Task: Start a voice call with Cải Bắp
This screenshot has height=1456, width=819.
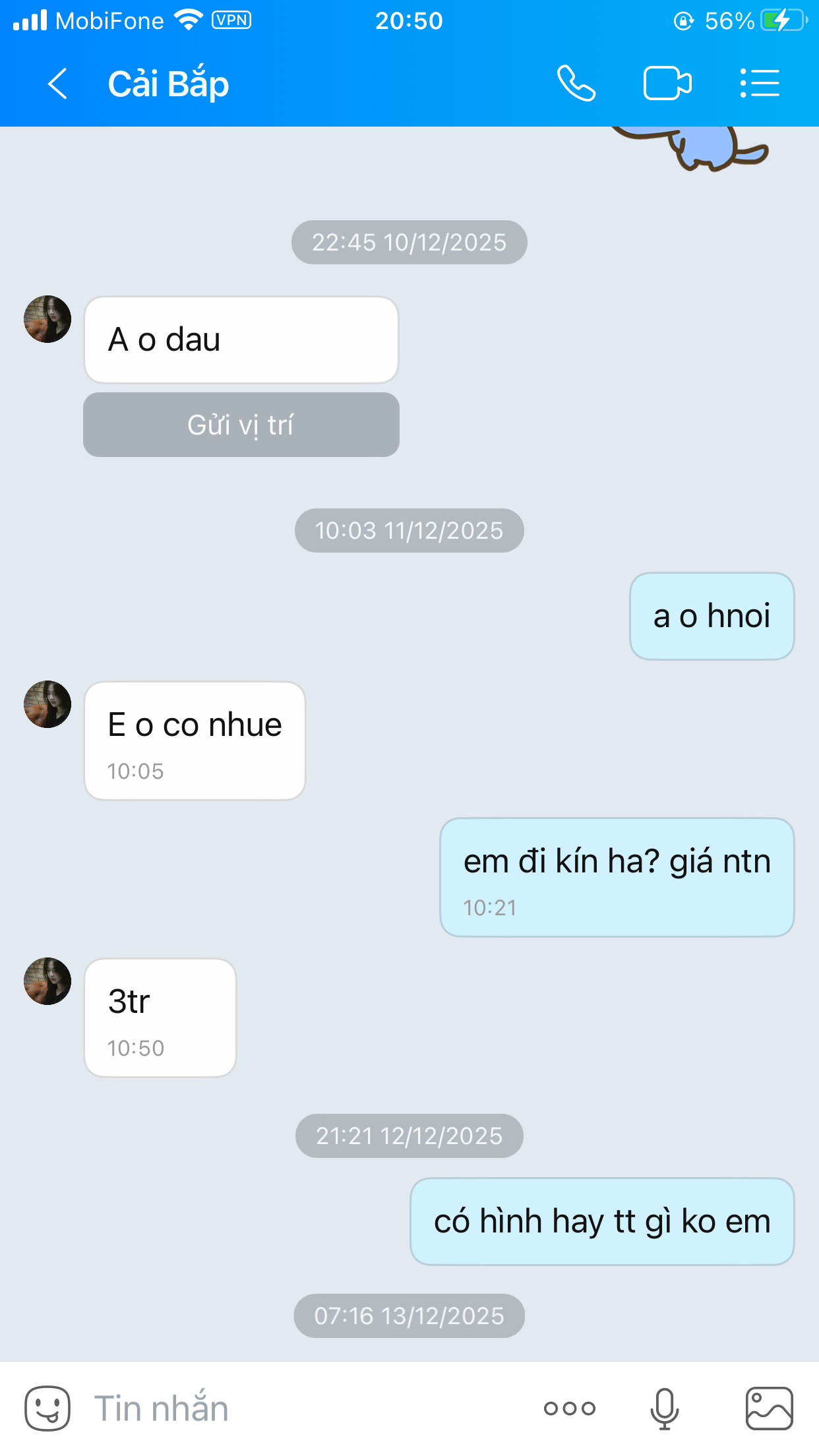Action: tap(576, 84)
